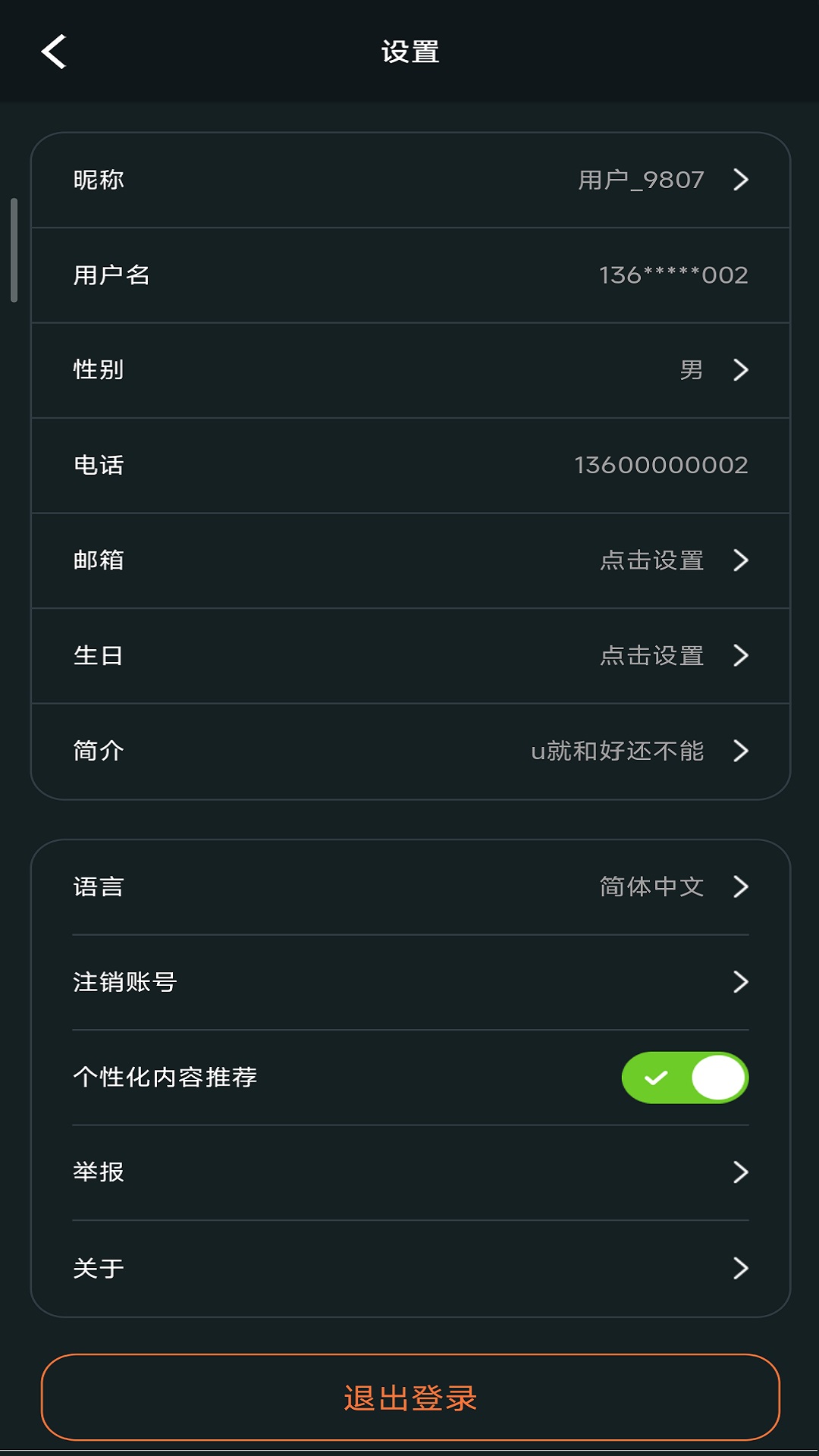Go back using the top-left arrow

pyautogui.click(x=54, y=52)
